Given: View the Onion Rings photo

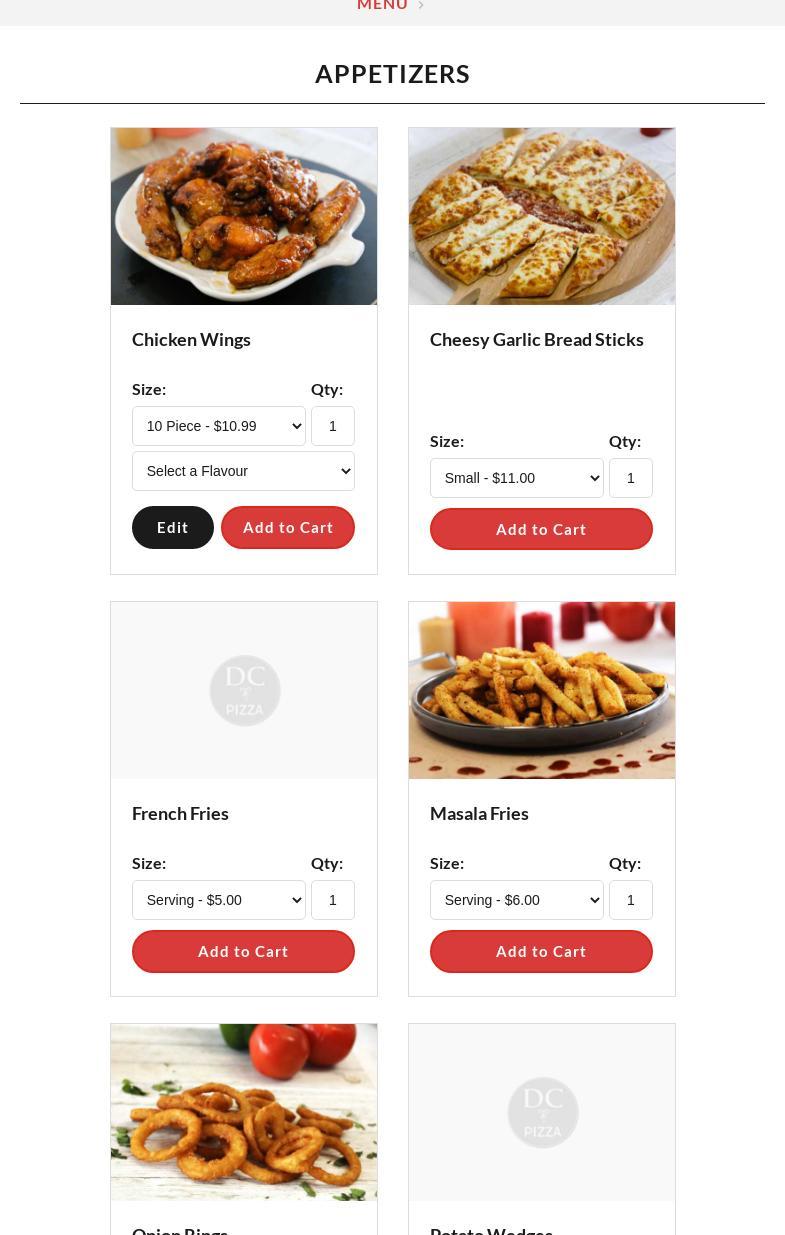Looking at the screenshot, I should pos(244,1112).
